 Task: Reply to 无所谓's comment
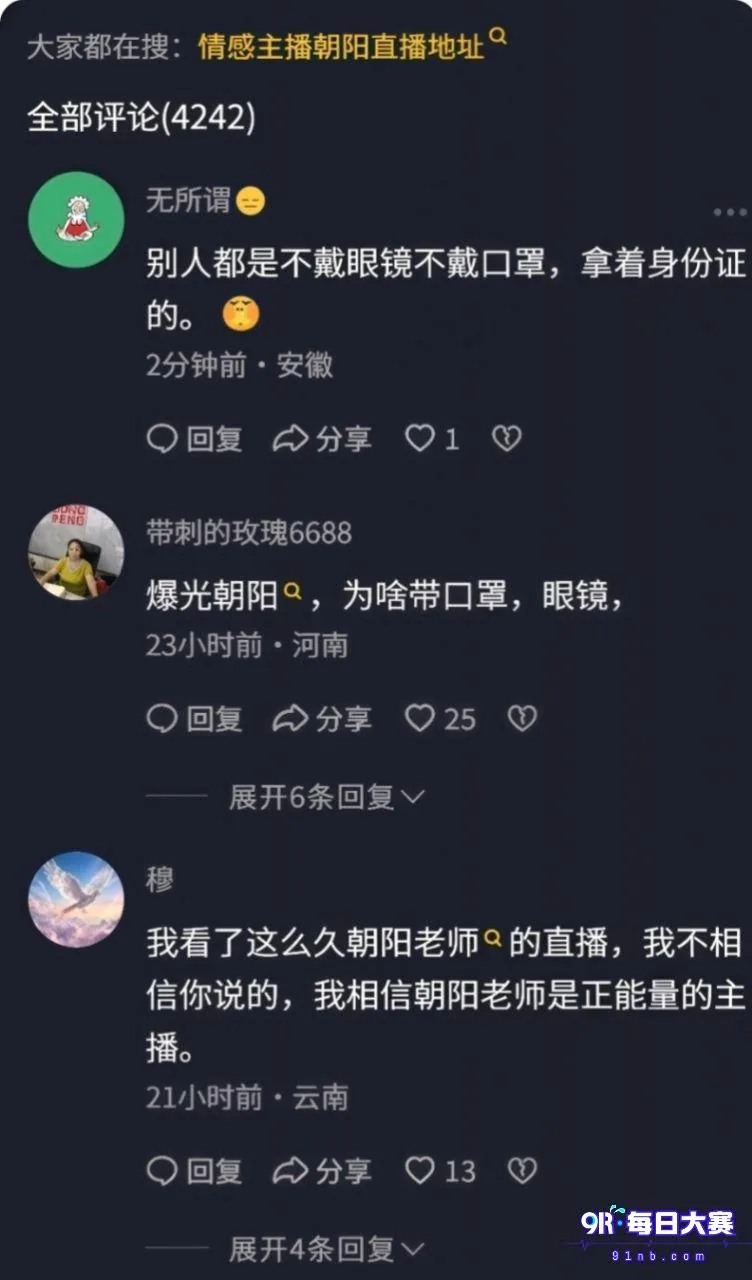click(195, 439)
